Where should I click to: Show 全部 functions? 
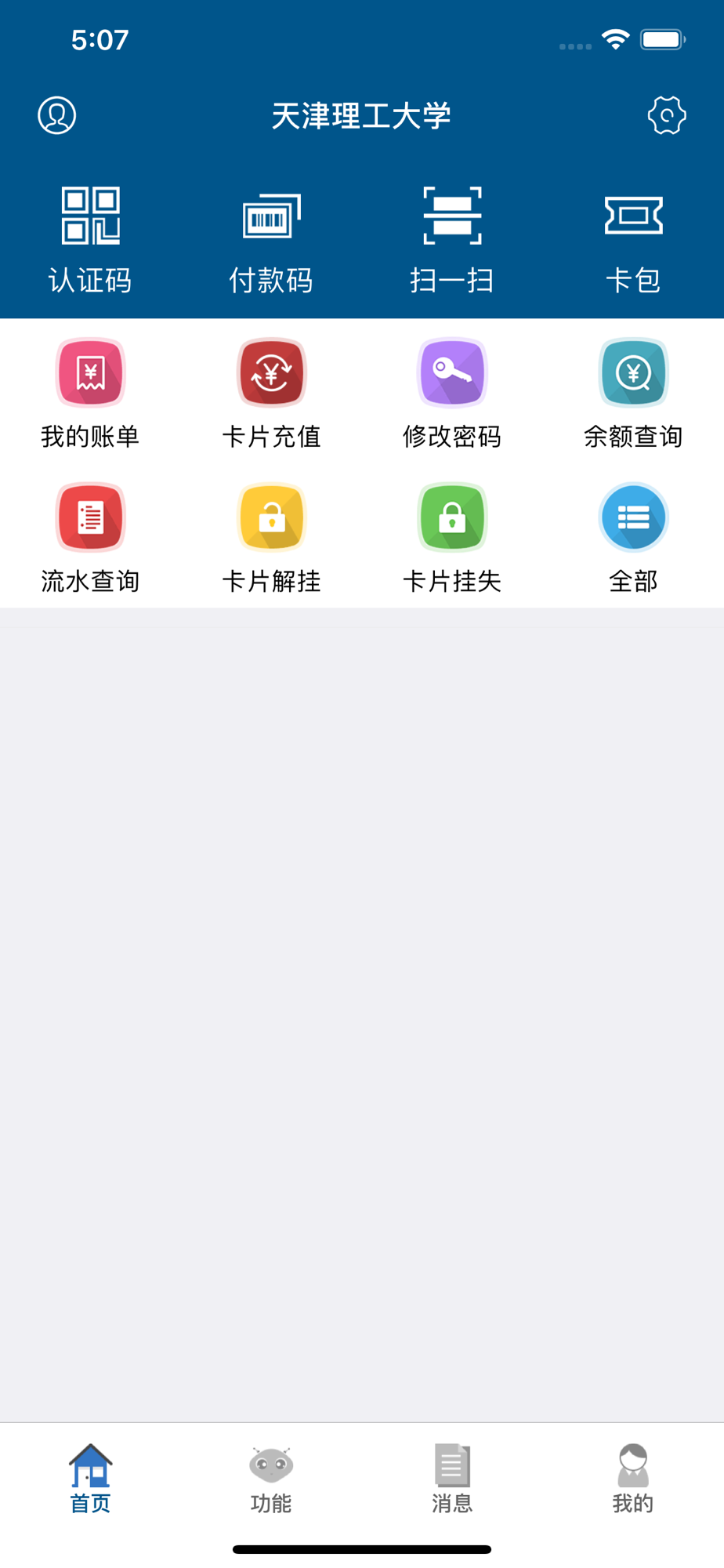coord(633,538)
